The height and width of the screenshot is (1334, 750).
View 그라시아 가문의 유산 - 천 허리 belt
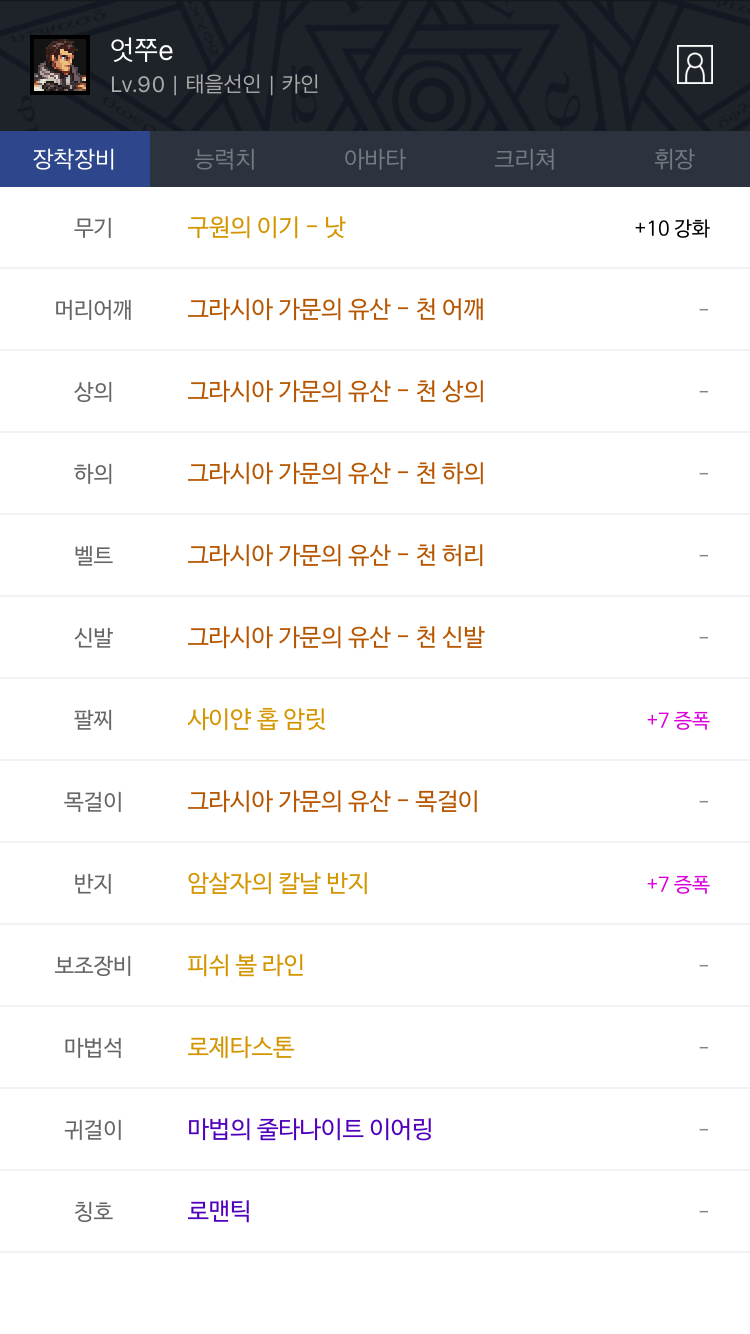click(375, 555)
